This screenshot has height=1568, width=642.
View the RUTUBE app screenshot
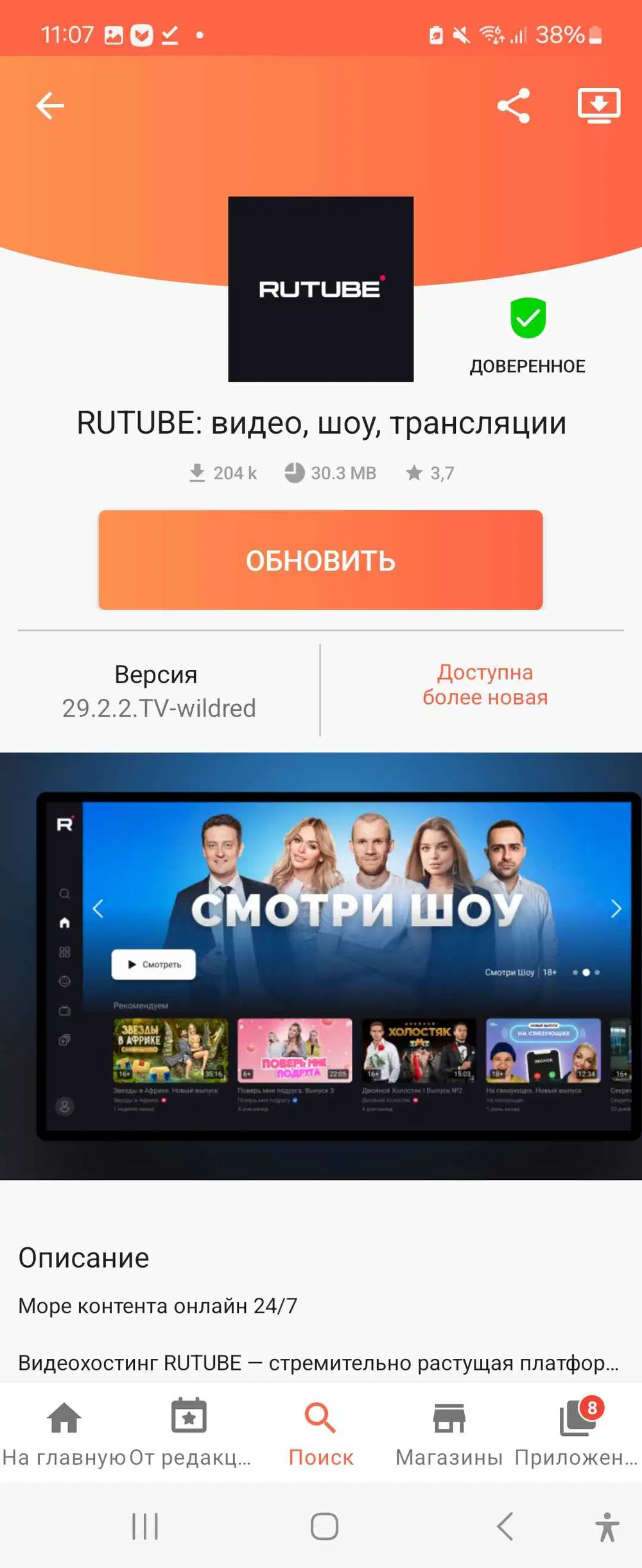(x=321, y=966)
